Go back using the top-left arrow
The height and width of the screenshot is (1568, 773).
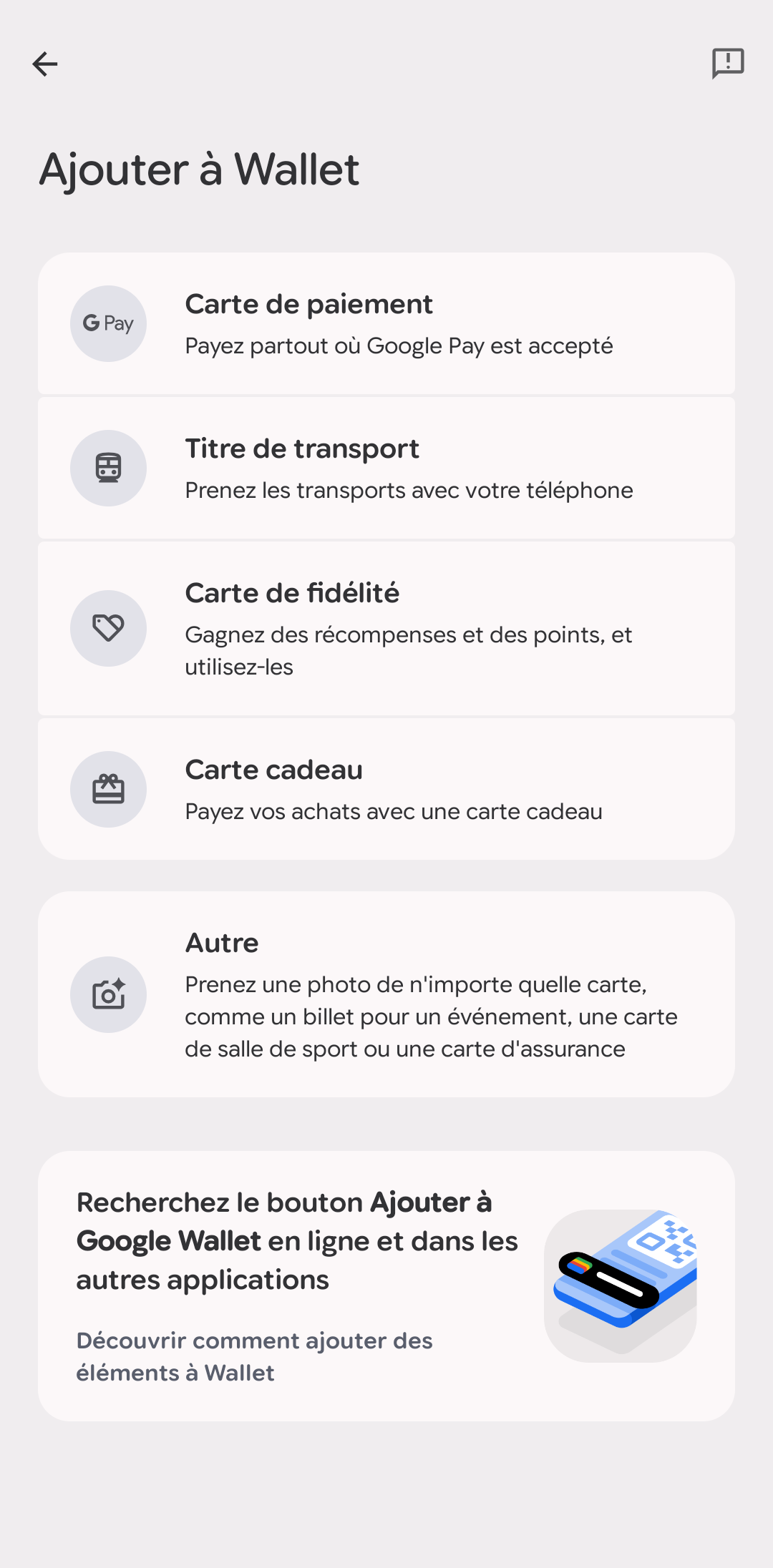click(x=45, y=64)
